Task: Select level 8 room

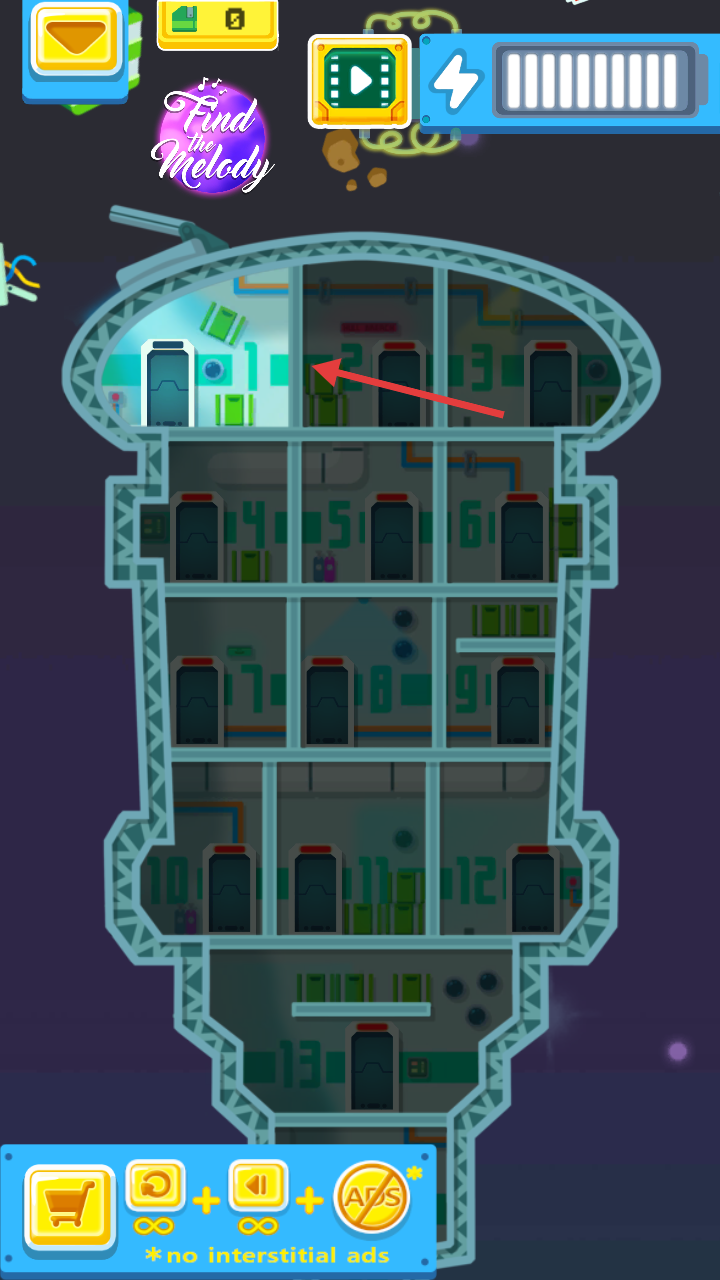Action: (x=367, y=672)
